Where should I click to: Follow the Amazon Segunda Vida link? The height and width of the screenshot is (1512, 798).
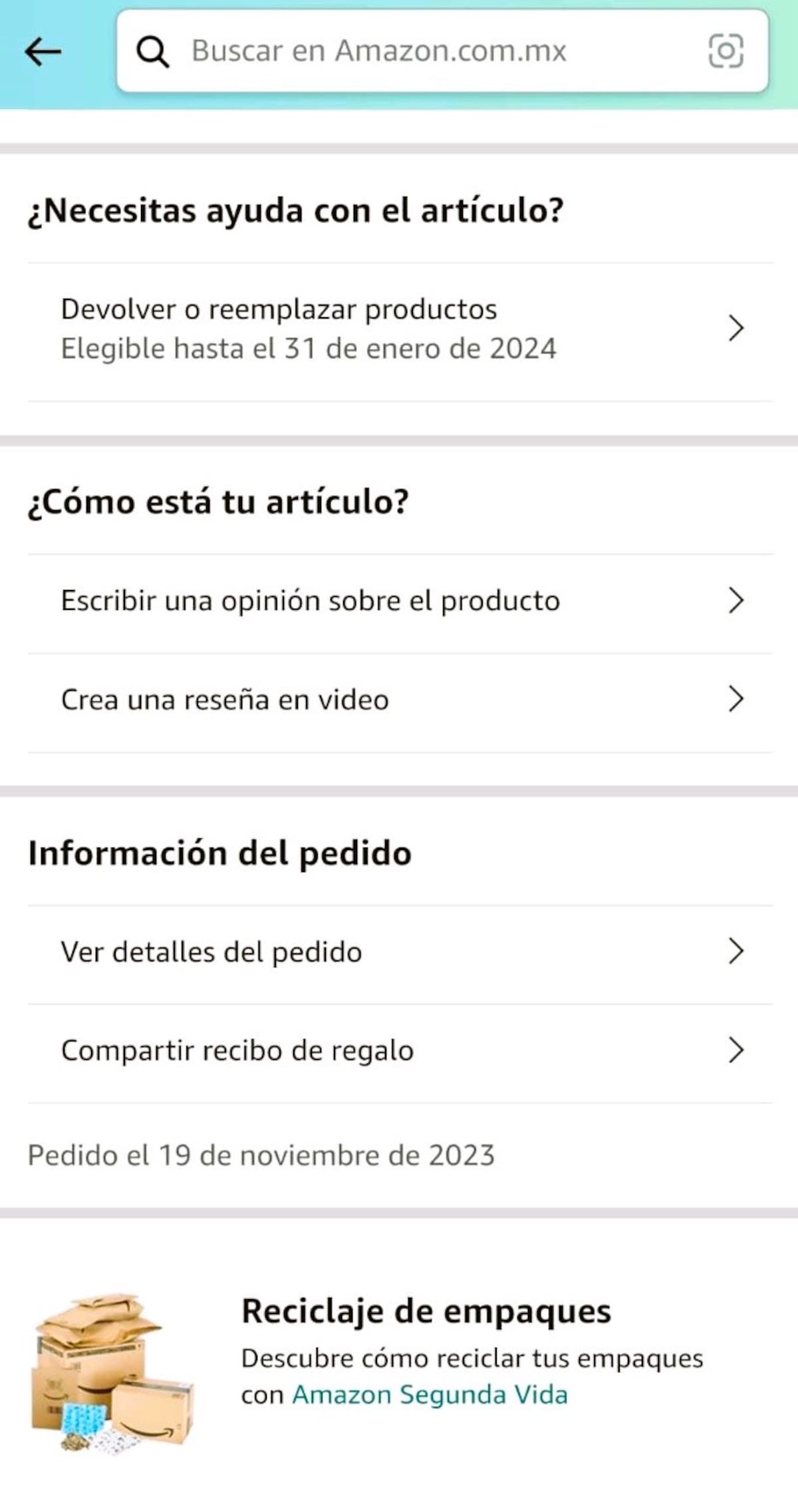[x=430, y=1395]
